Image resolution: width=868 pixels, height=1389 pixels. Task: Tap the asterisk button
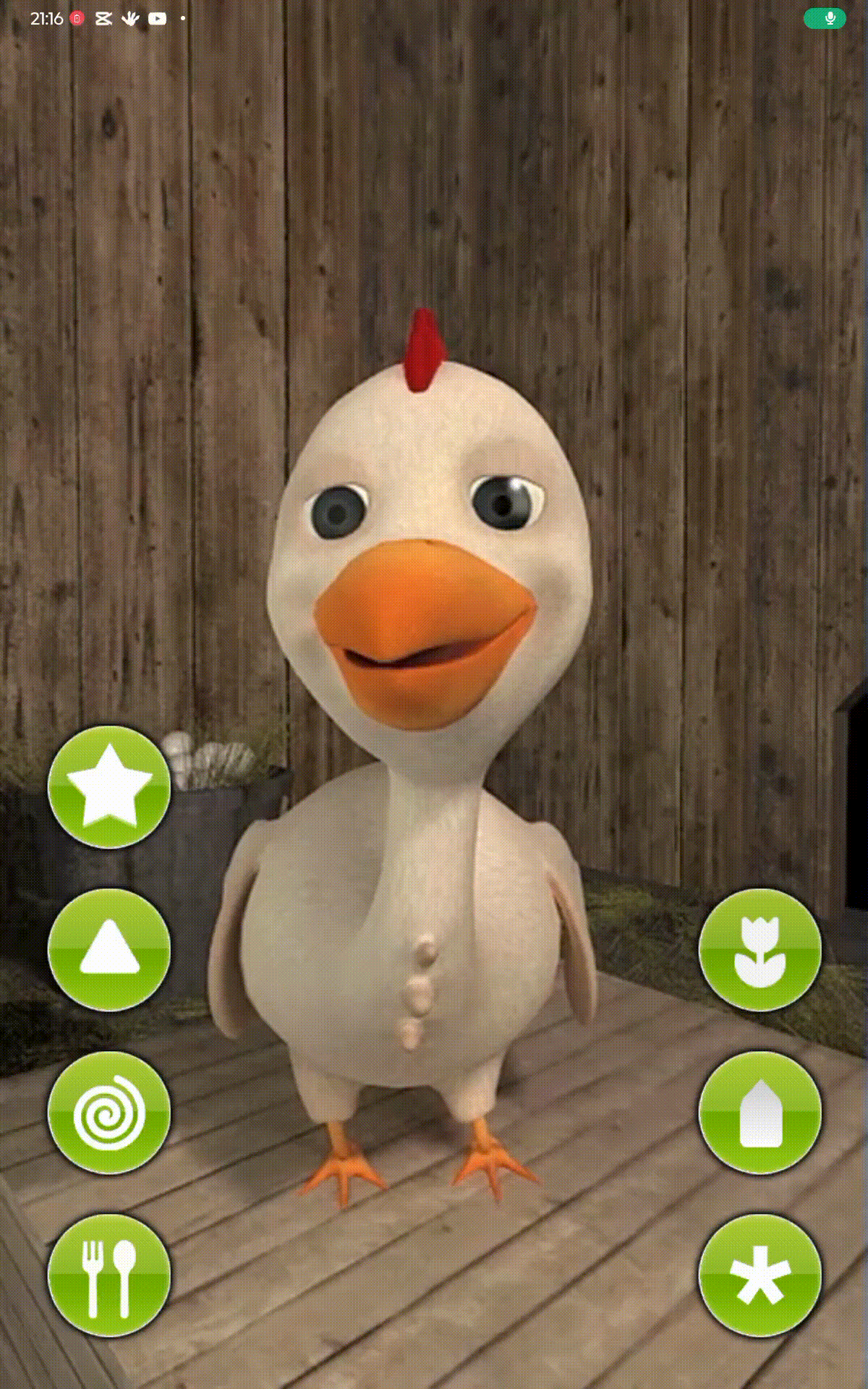(759, 1275)
